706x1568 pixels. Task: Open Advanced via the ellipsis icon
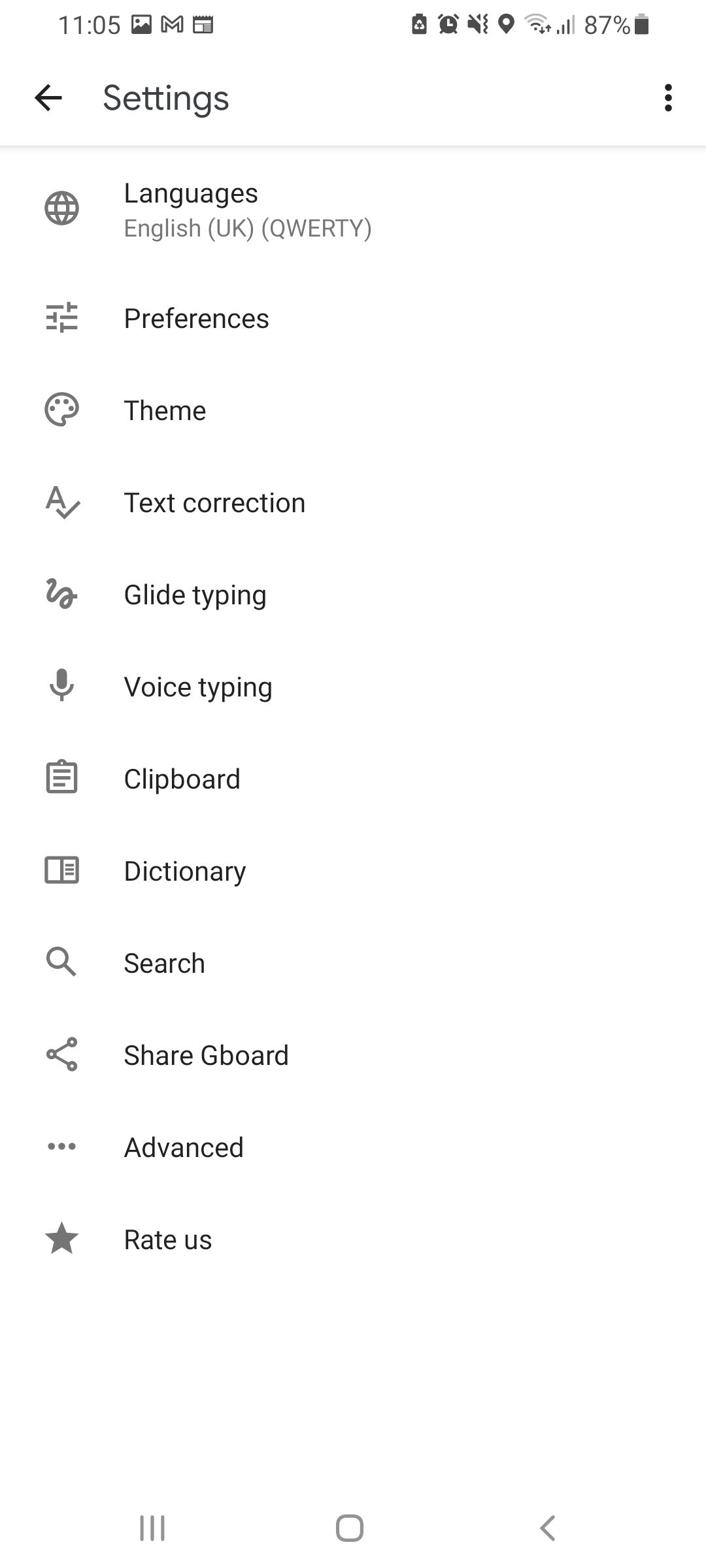pos(62,1146)
